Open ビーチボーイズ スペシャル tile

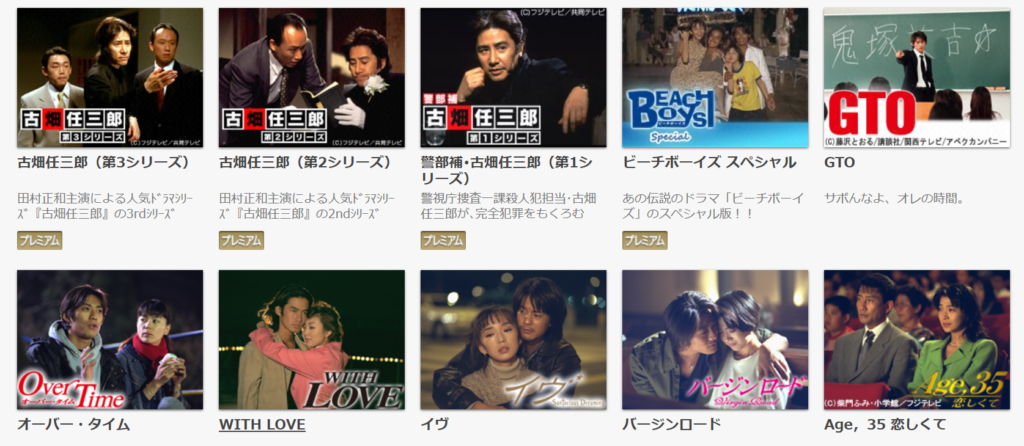coord(715,78)
